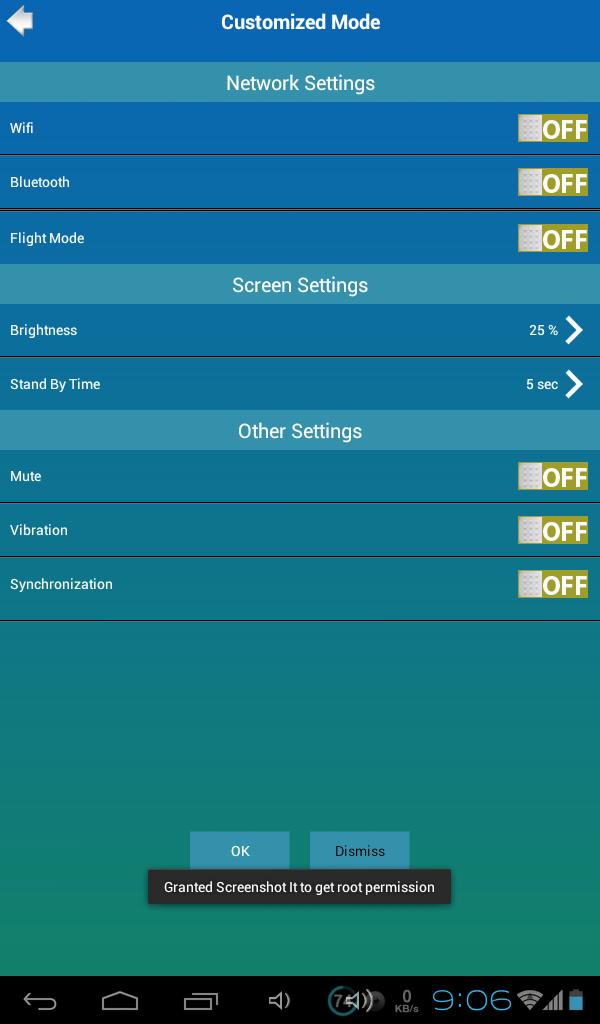Image resolution: width=600 pixels, height=1024 pixels.
Task: Switch on Mute
Action: [x=553, y=477]
